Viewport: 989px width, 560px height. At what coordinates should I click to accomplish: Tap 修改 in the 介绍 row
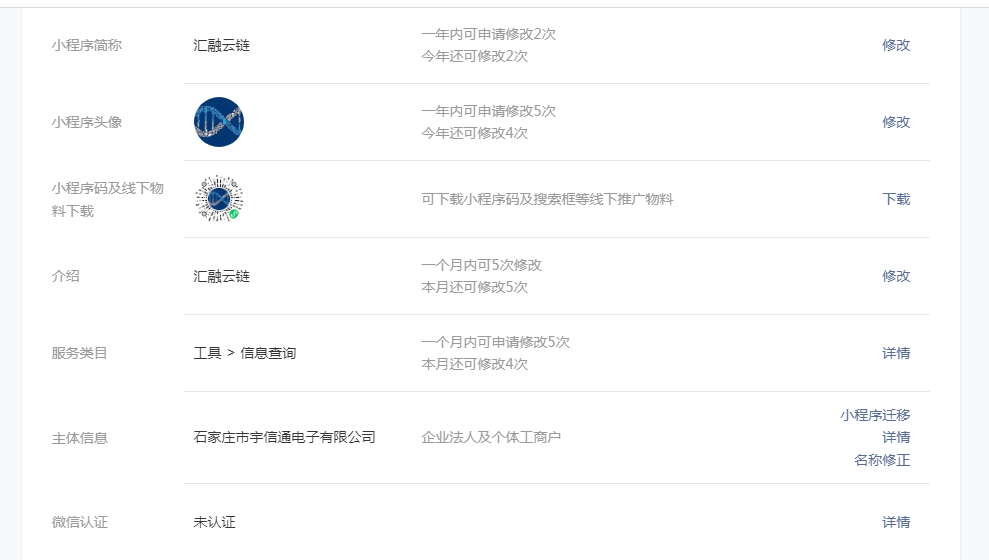click(896, 276)
